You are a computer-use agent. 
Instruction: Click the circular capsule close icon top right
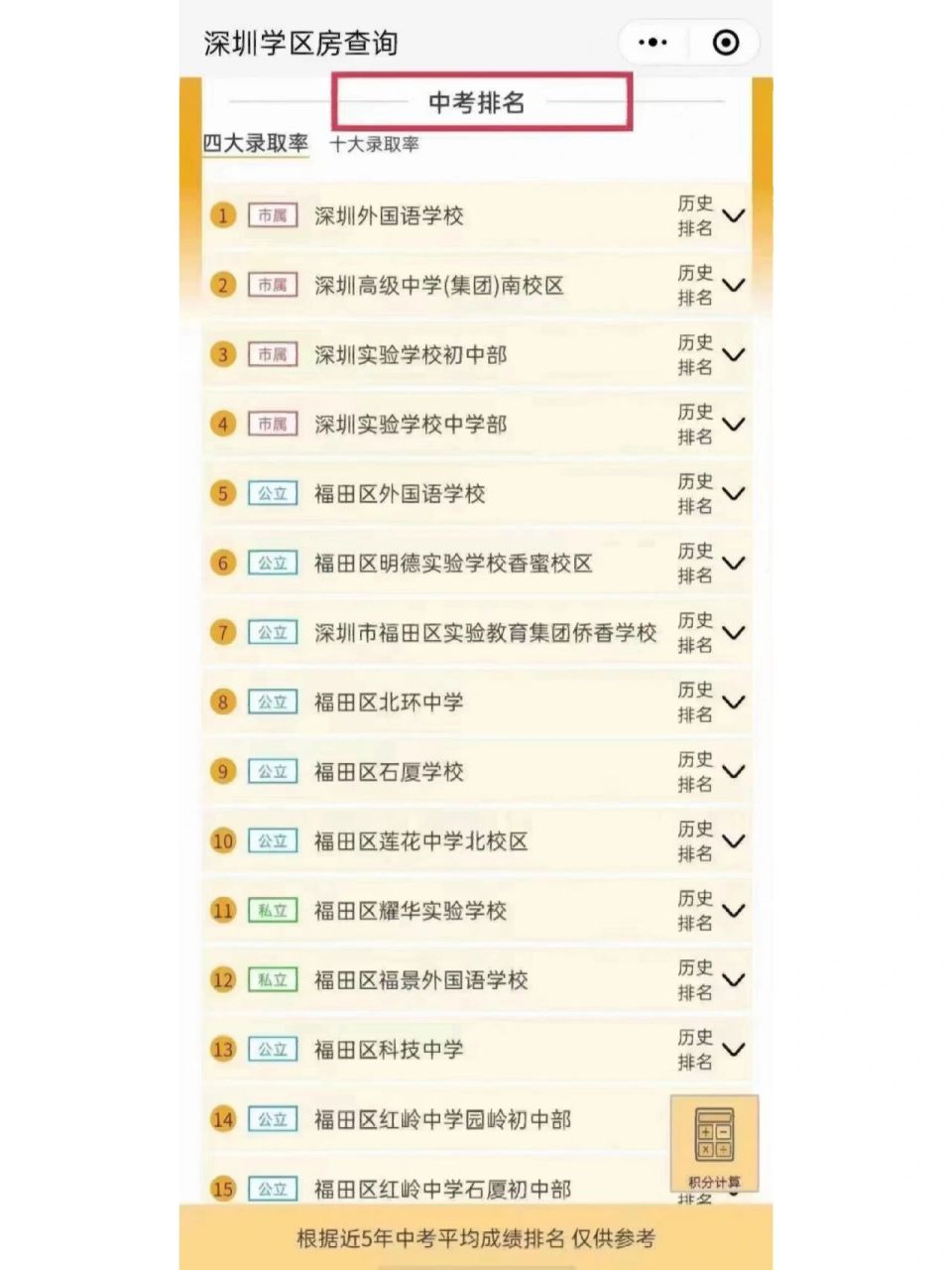coord(724,42)
